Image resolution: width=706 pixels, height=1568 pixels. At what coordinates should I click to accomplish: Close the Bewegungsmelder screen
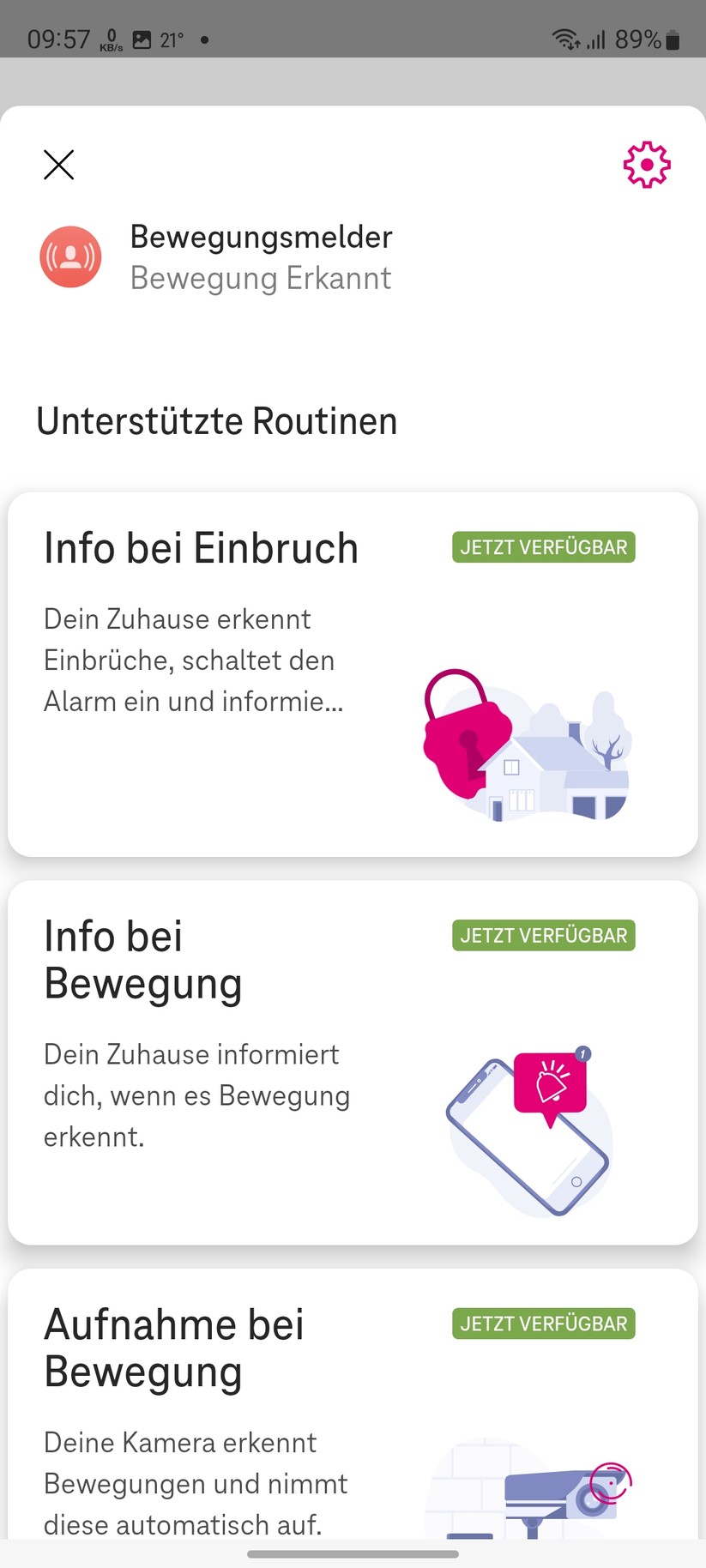(x=58, y=164)
